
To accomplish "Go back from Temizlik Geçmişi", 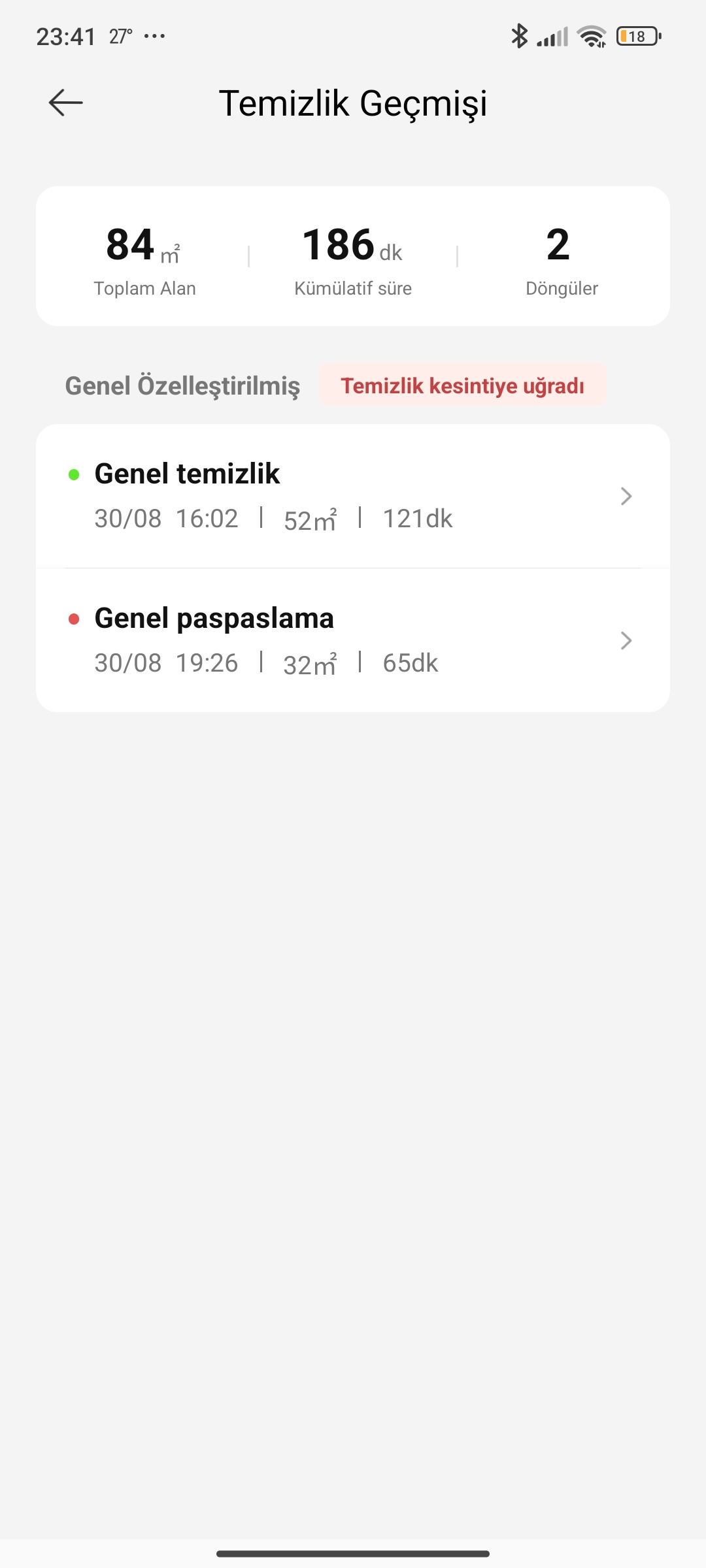I will point(66,103).
